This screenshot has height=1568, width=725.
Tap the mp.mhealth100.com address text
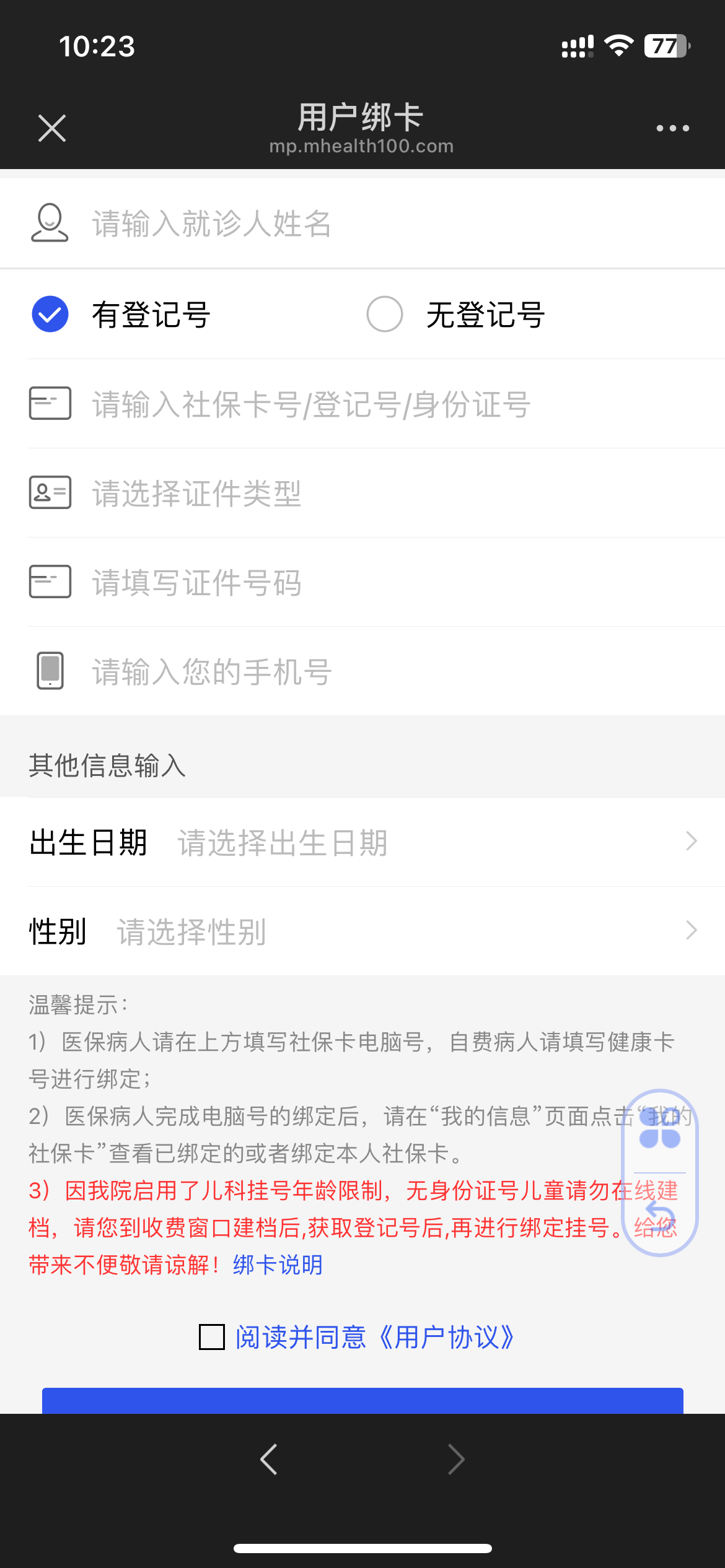[361, 147]
